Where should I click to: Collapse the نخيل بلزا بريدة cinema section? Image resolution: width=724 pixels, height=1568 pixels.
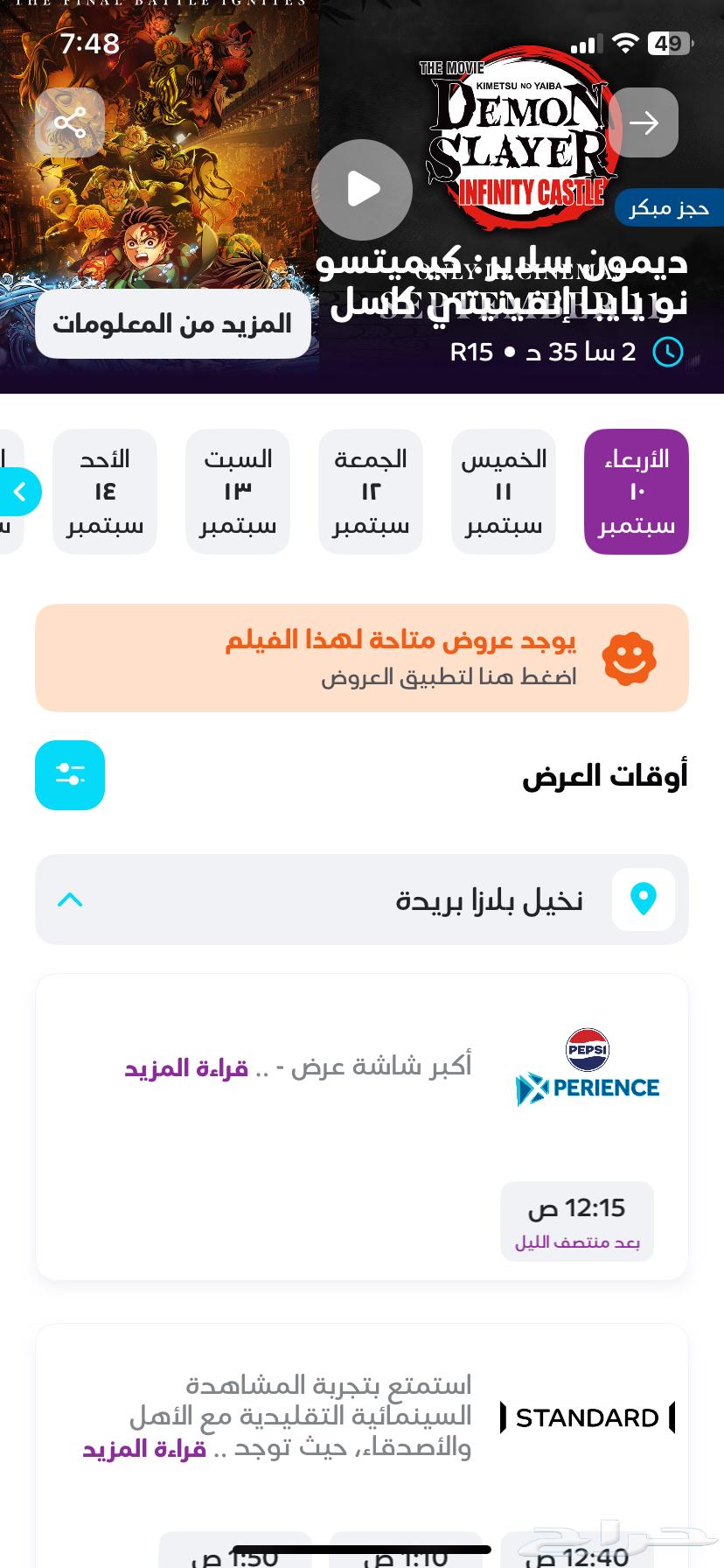(72, 899)
